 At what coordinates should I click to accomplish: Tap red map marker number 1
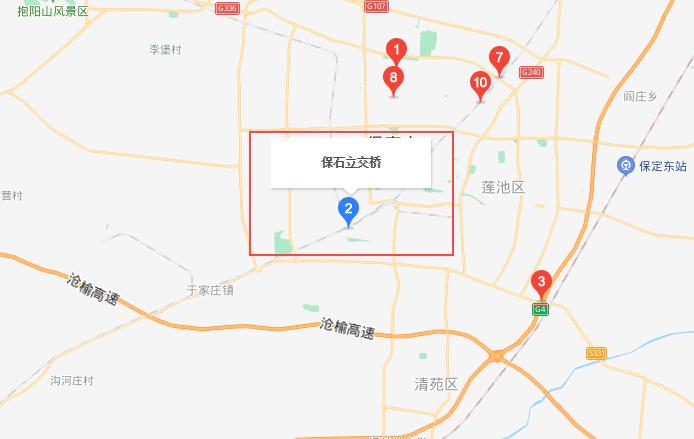396,50
